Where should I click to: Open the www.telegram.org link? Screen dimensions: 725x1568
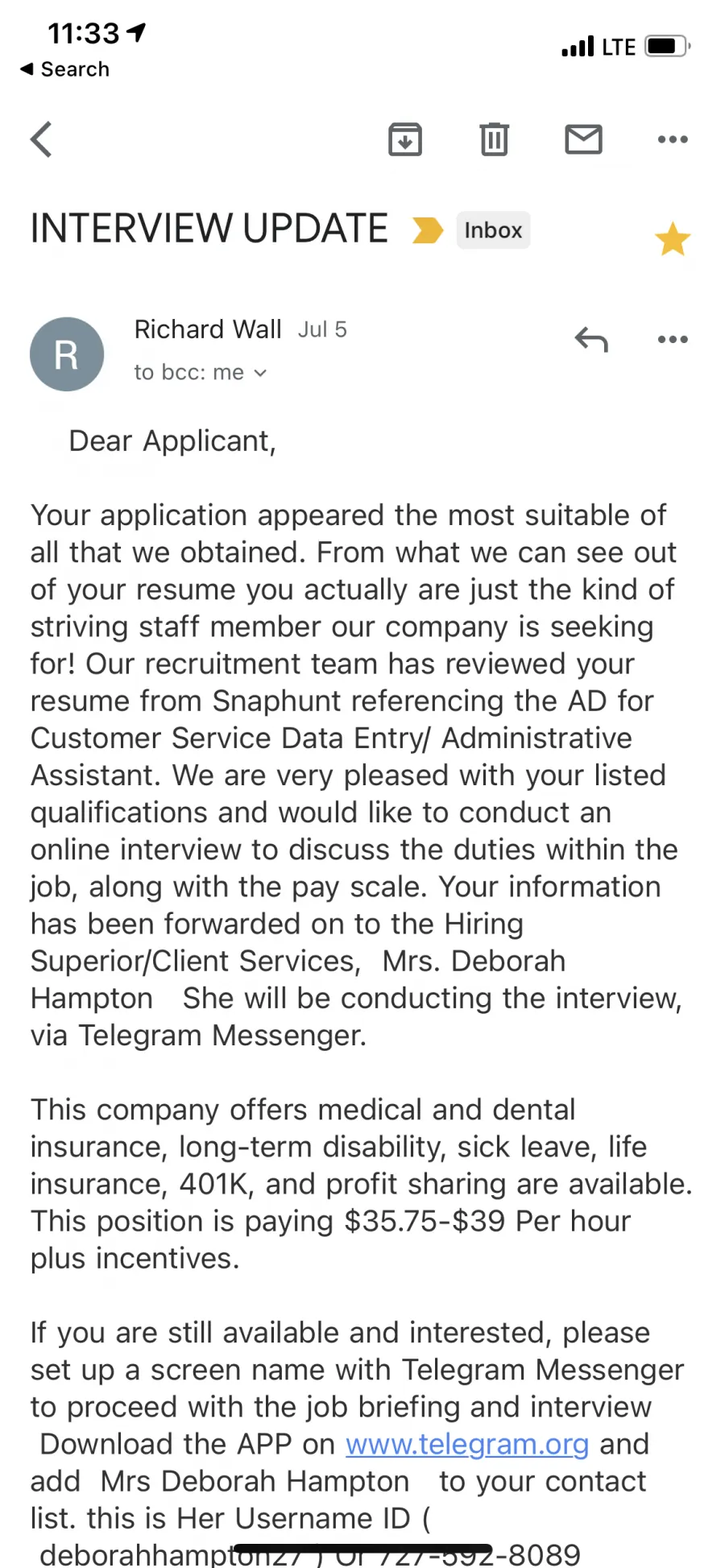pos(467,1444)
